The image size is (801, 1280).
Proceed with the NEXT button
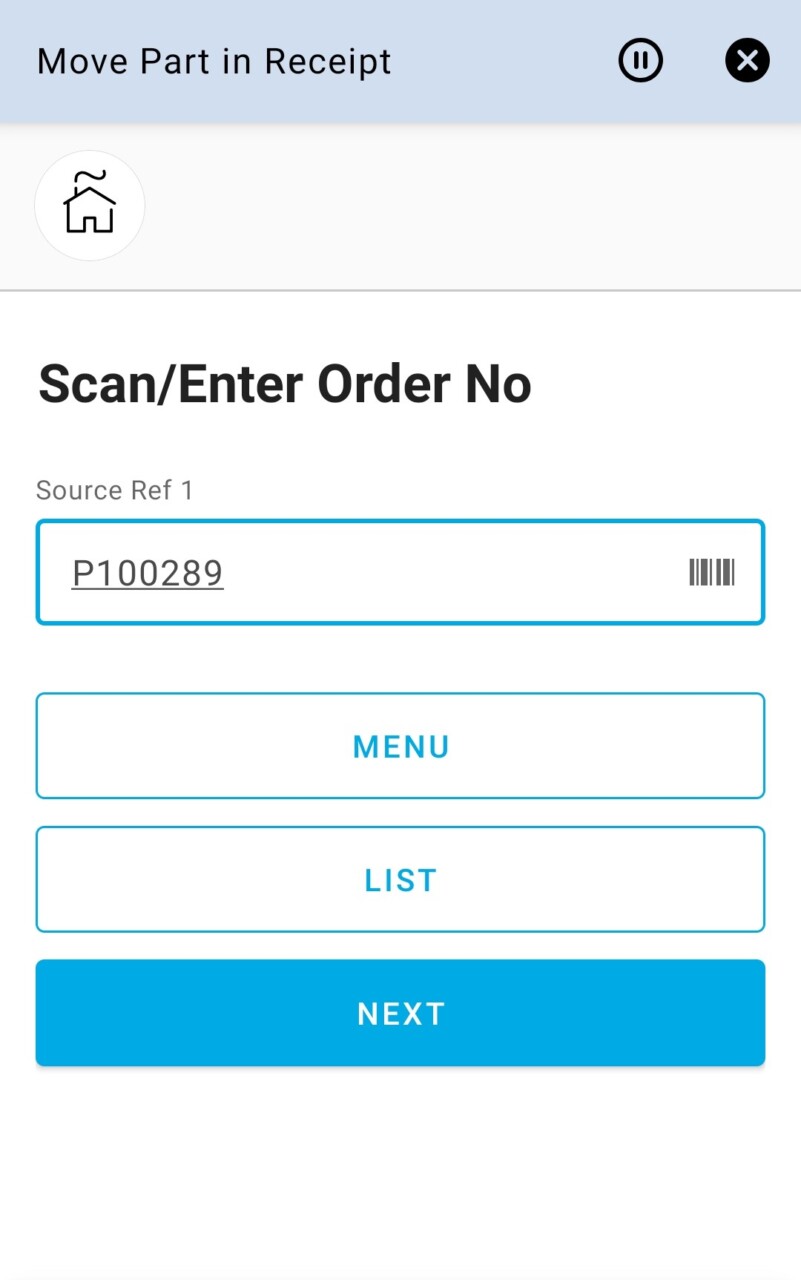(400, 1013)
